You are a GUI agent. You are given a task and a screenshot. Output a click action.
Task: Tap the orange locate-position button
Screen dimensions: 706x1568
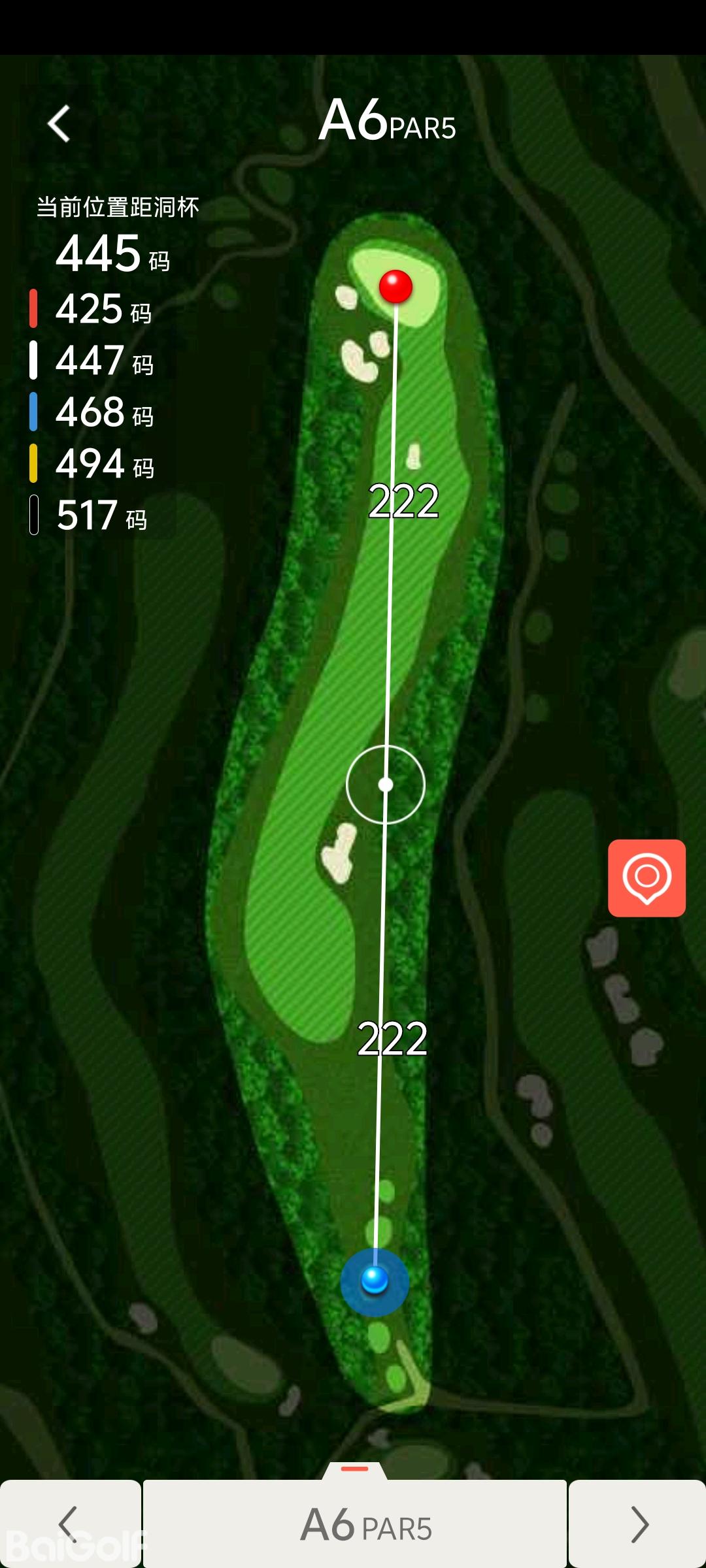point(647,877)
